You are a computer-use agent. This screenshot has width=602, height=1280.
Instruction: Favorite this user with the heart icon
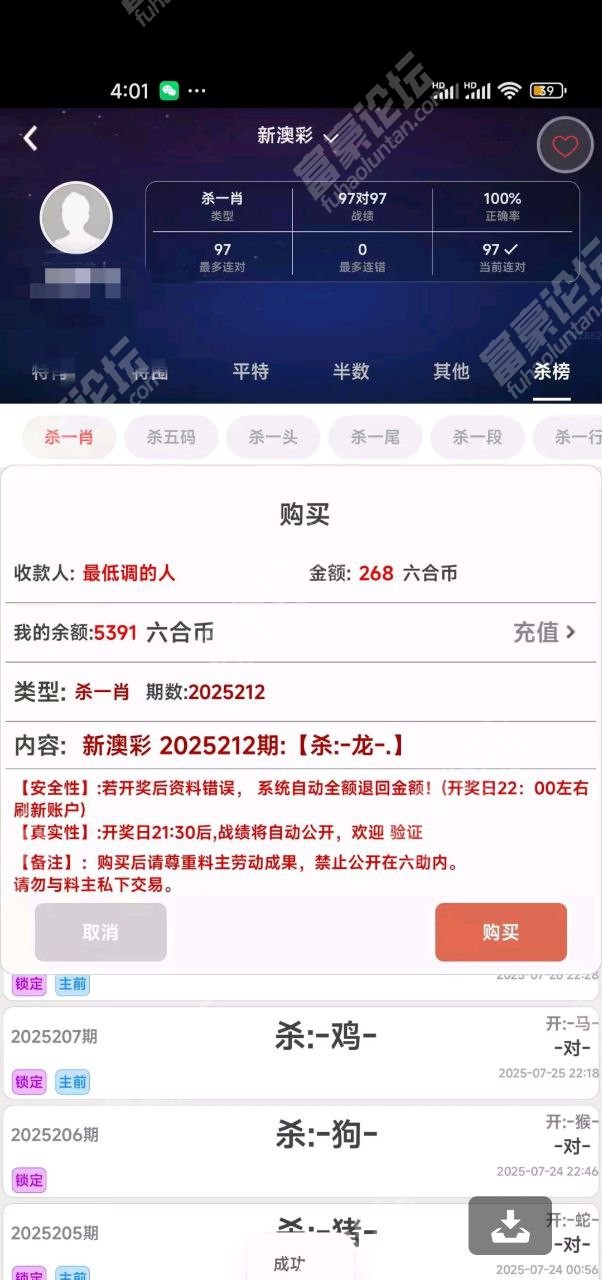pos(565,146)
